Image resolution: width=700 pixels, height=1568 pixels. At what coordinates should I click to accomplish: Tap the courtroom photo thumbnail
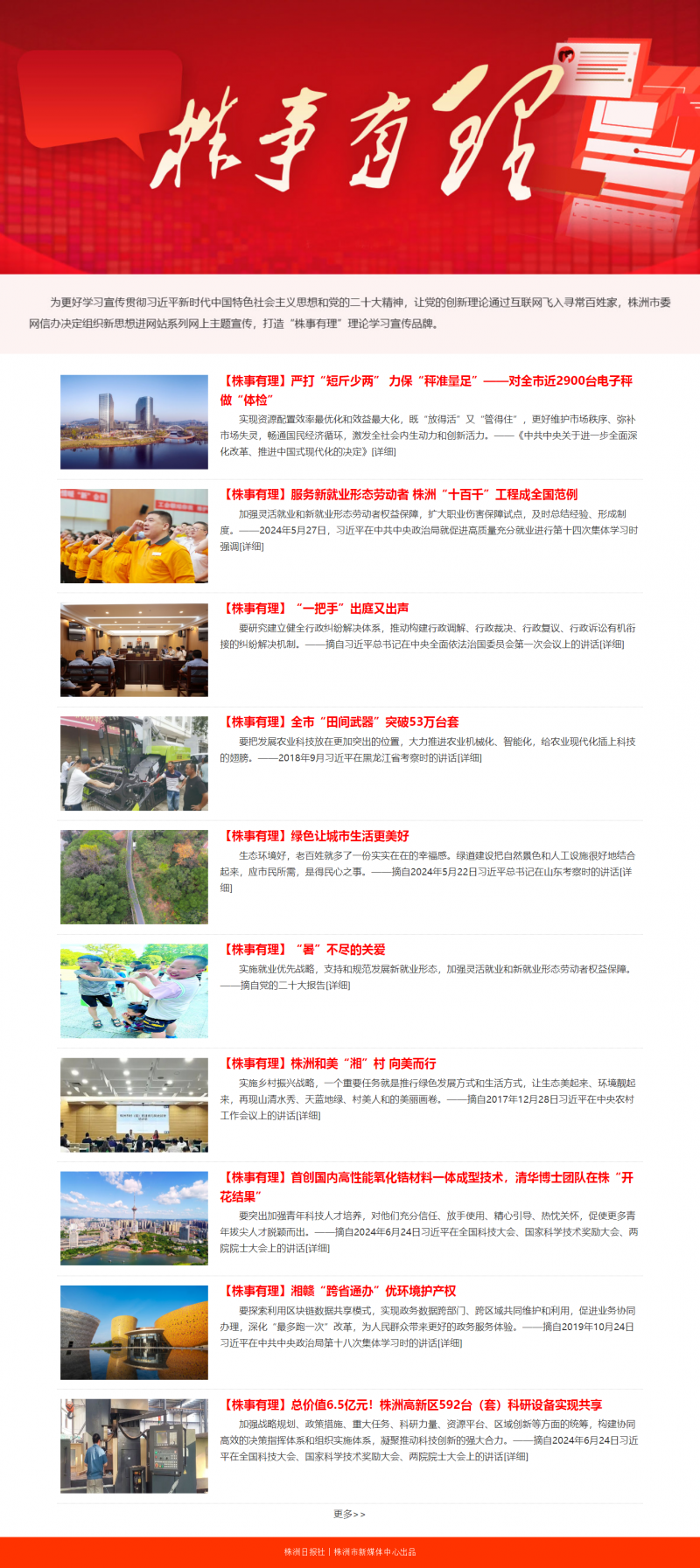coord(134,650)
